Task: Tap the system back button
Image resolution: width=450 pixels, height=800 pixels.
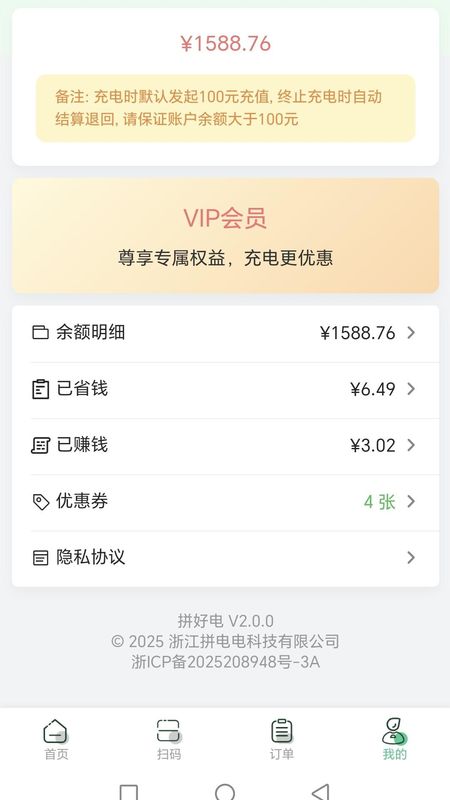Action: click(321, 792)
